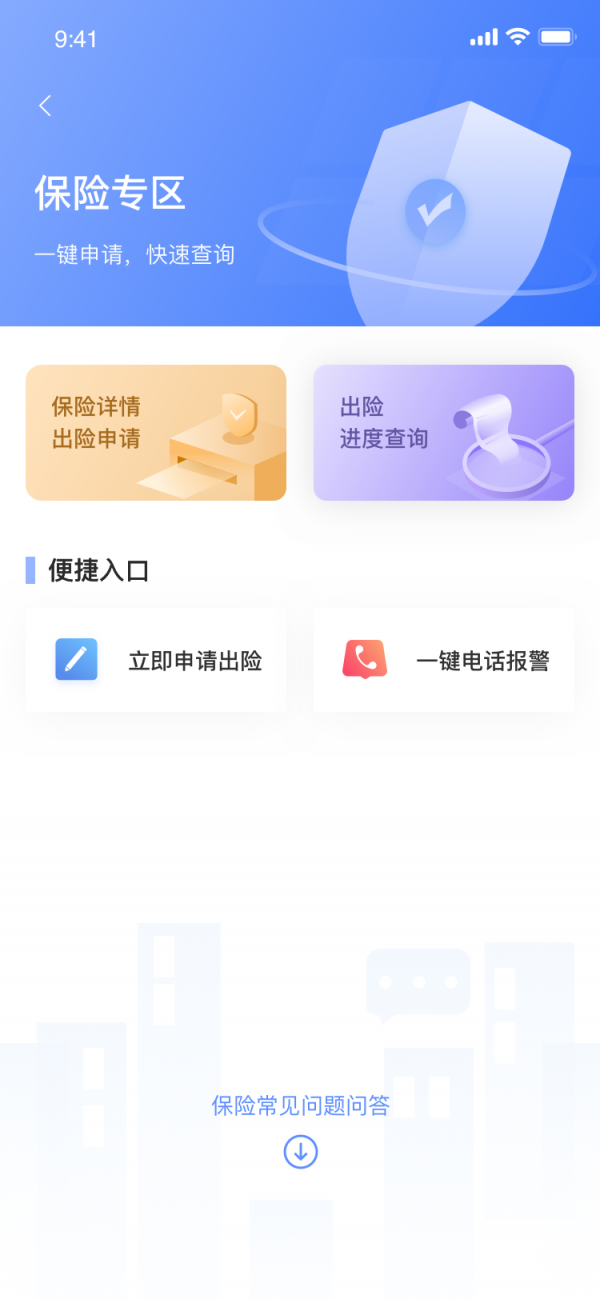Open the 出险进度查询 card
Viewport: 600px width, 1299px height.
(x=443, y=432)
